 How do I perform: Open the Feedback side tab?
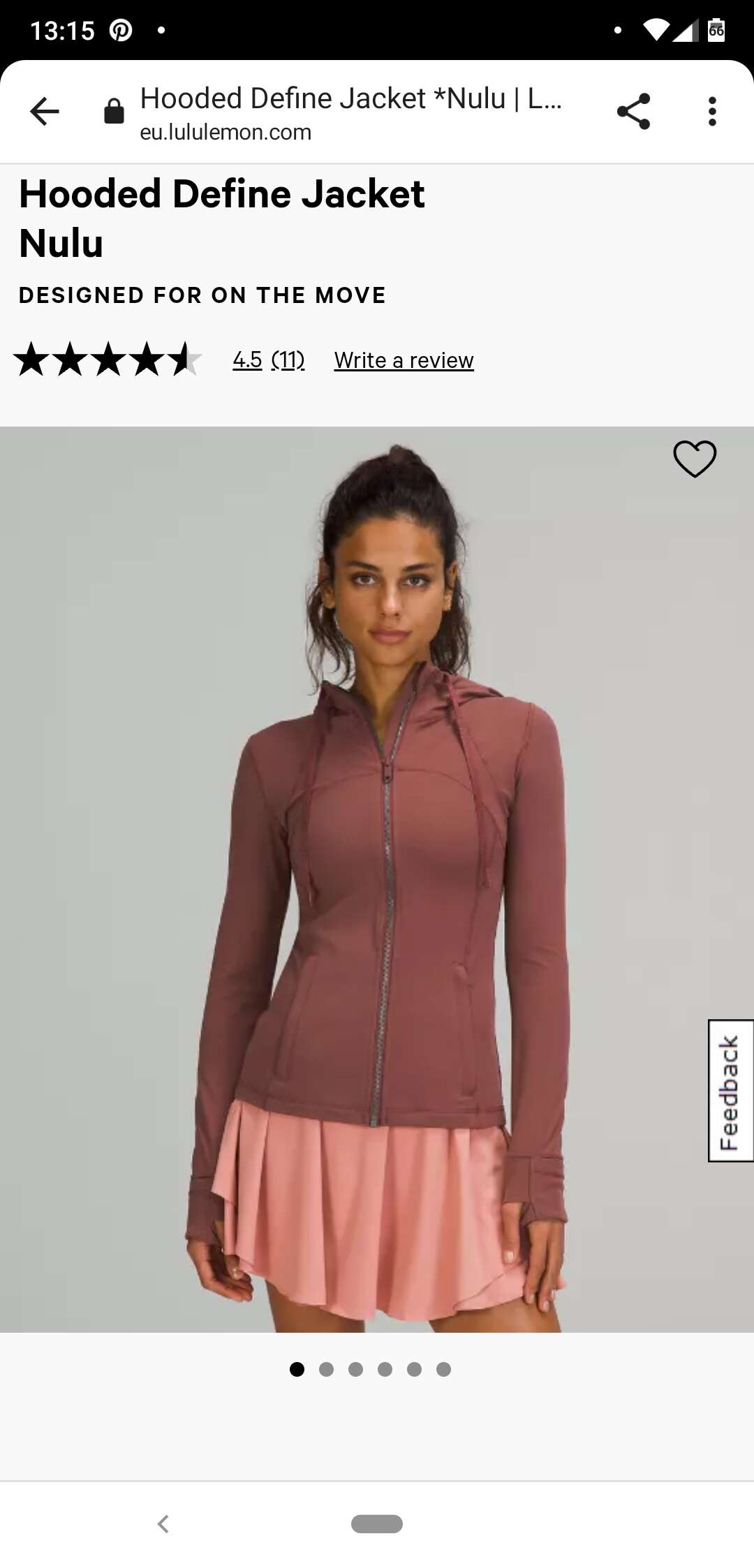click(730, 1091)
